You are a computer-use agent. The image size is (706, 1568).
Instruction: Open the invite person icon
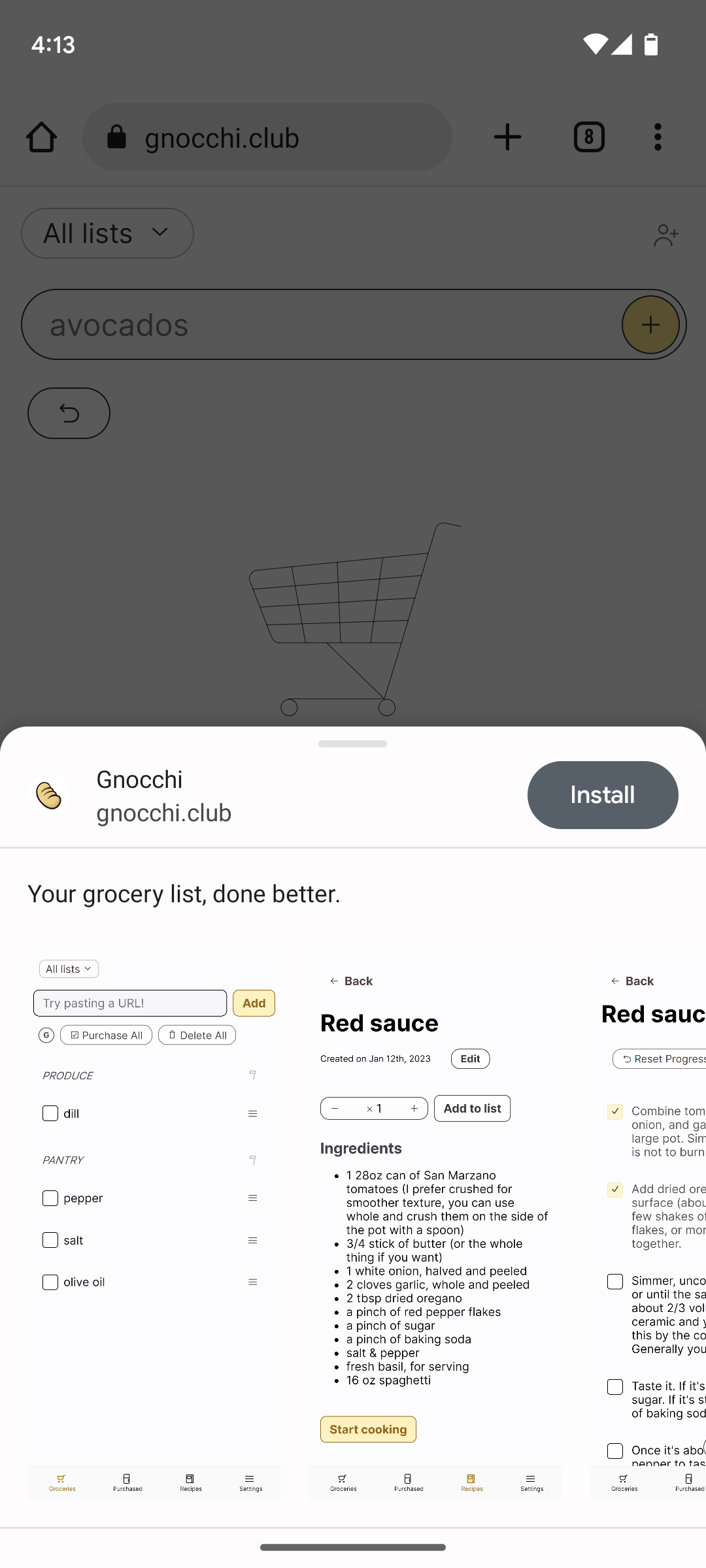665,235
